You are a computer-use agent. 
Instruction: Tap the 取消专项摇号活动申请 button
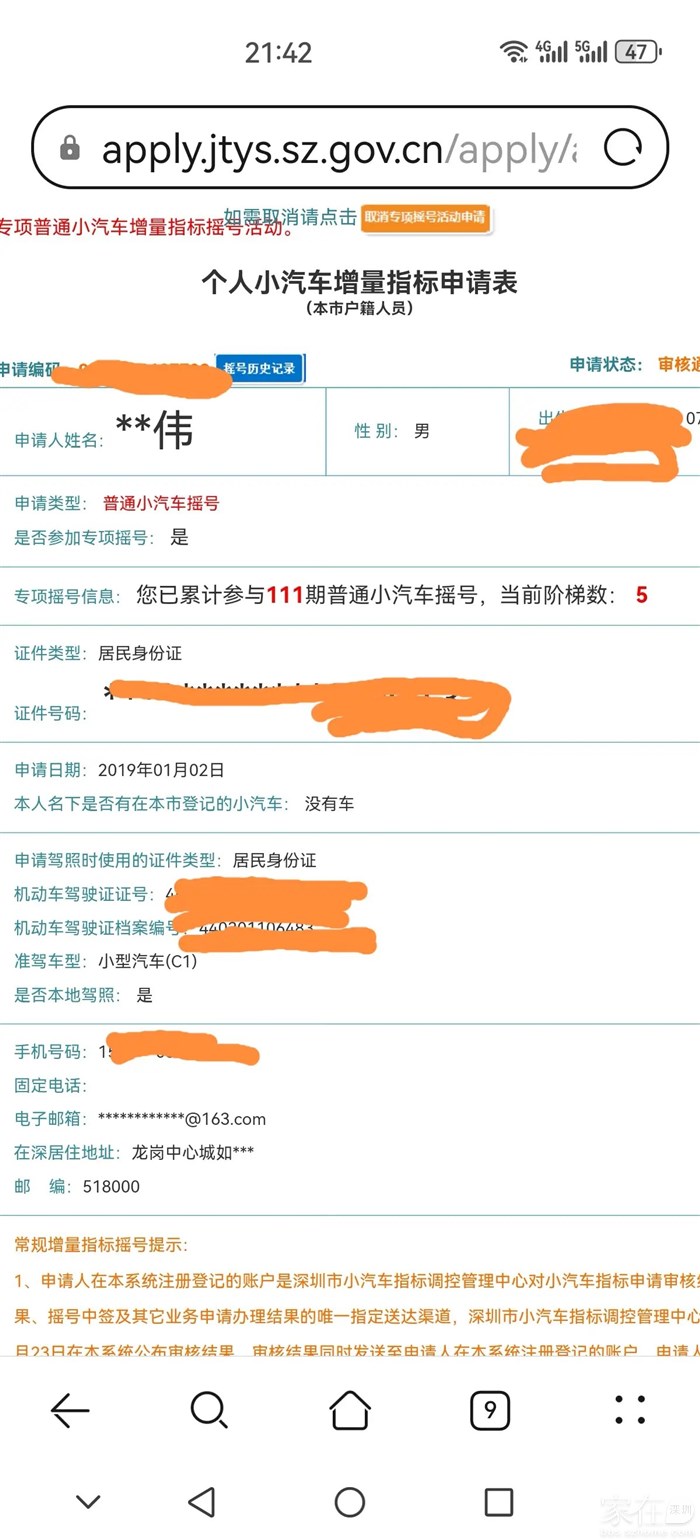425,217
